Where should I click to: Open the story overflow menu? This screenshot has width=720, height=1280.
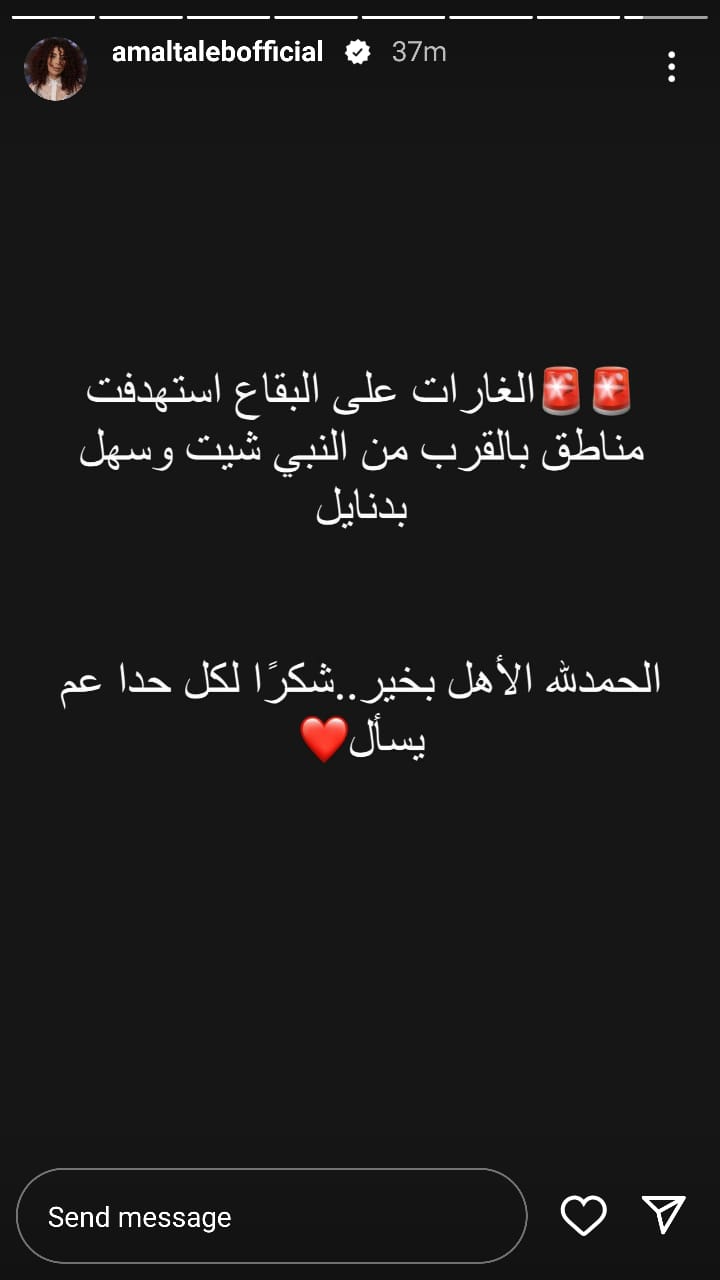tap(671, 67)
